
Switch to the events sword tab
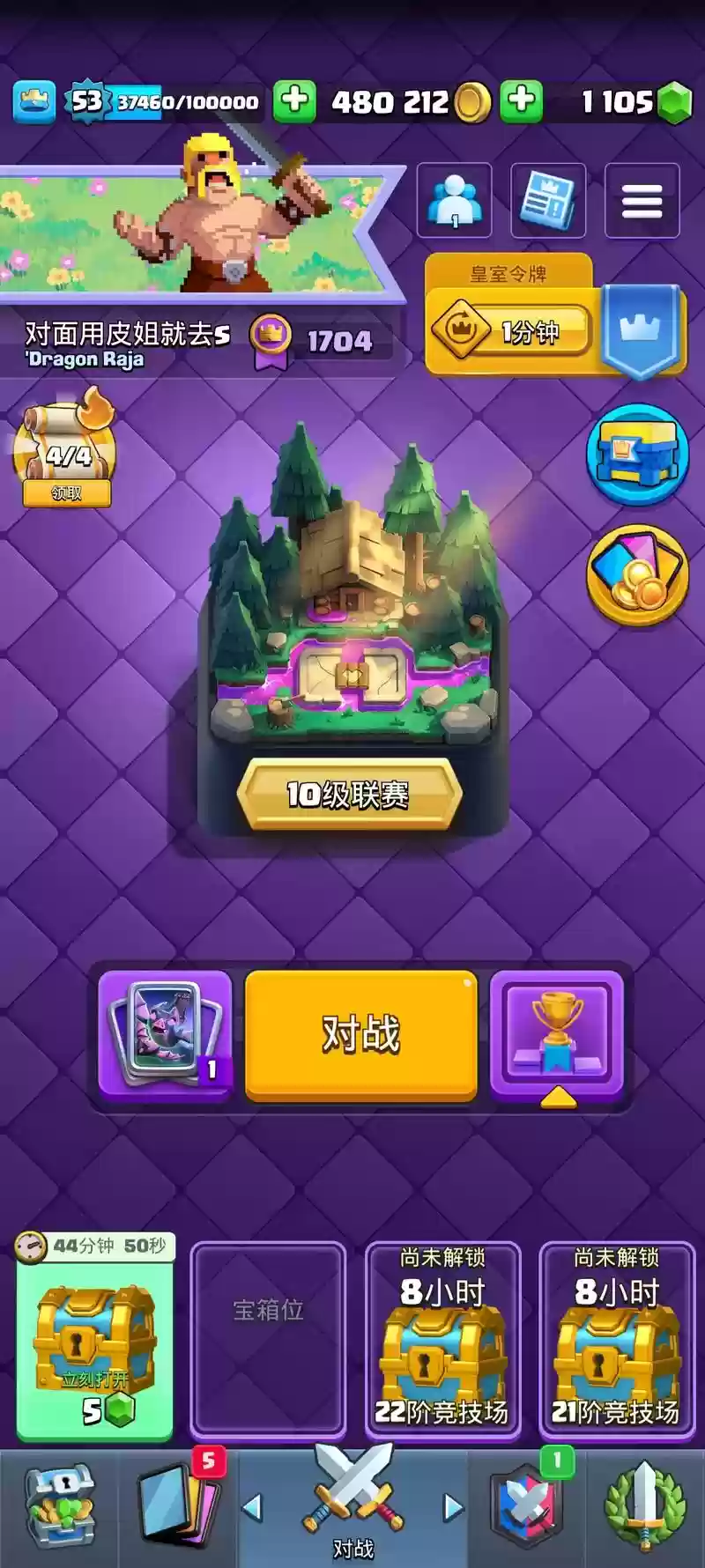click(644, 1506)
